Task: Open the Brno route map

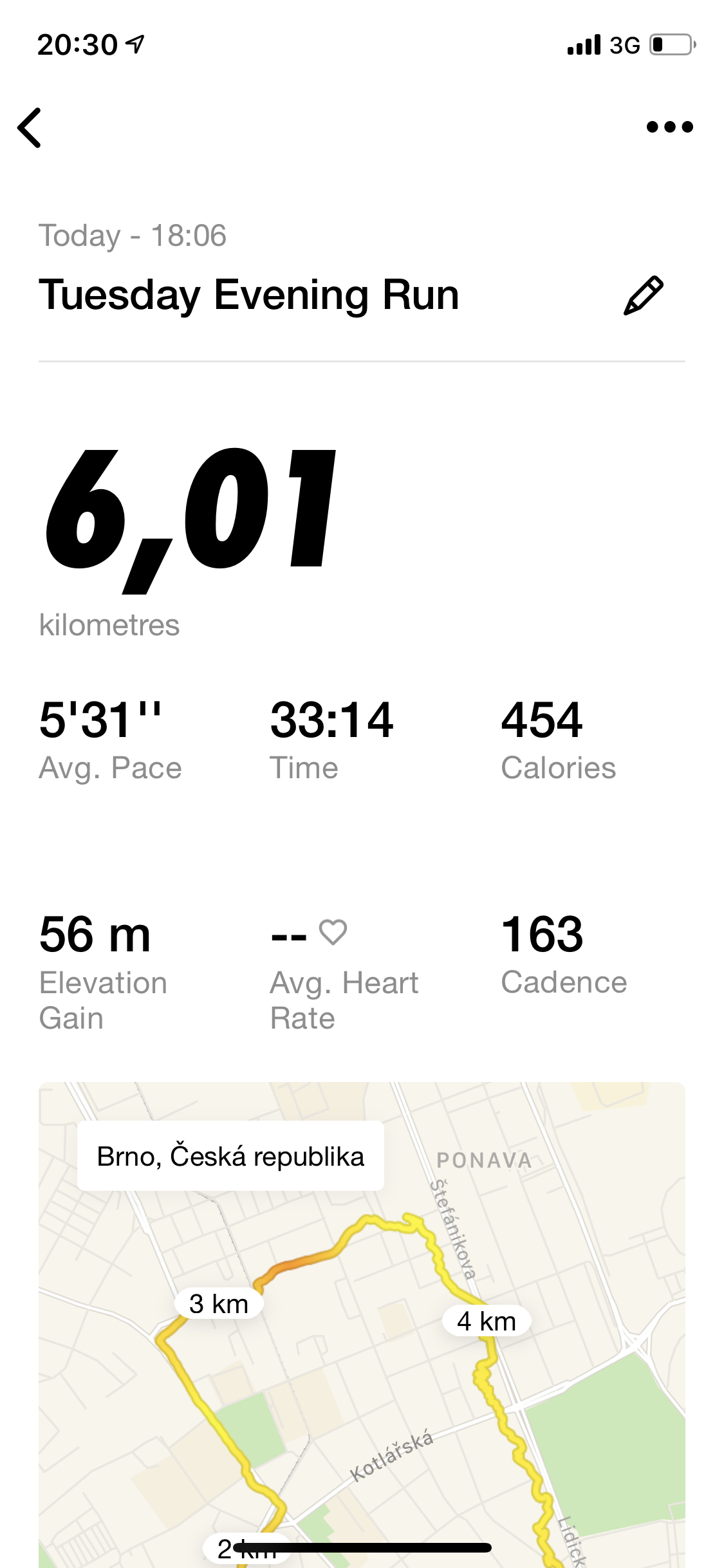Action: pyautogui.click(x=362, y=1325)
